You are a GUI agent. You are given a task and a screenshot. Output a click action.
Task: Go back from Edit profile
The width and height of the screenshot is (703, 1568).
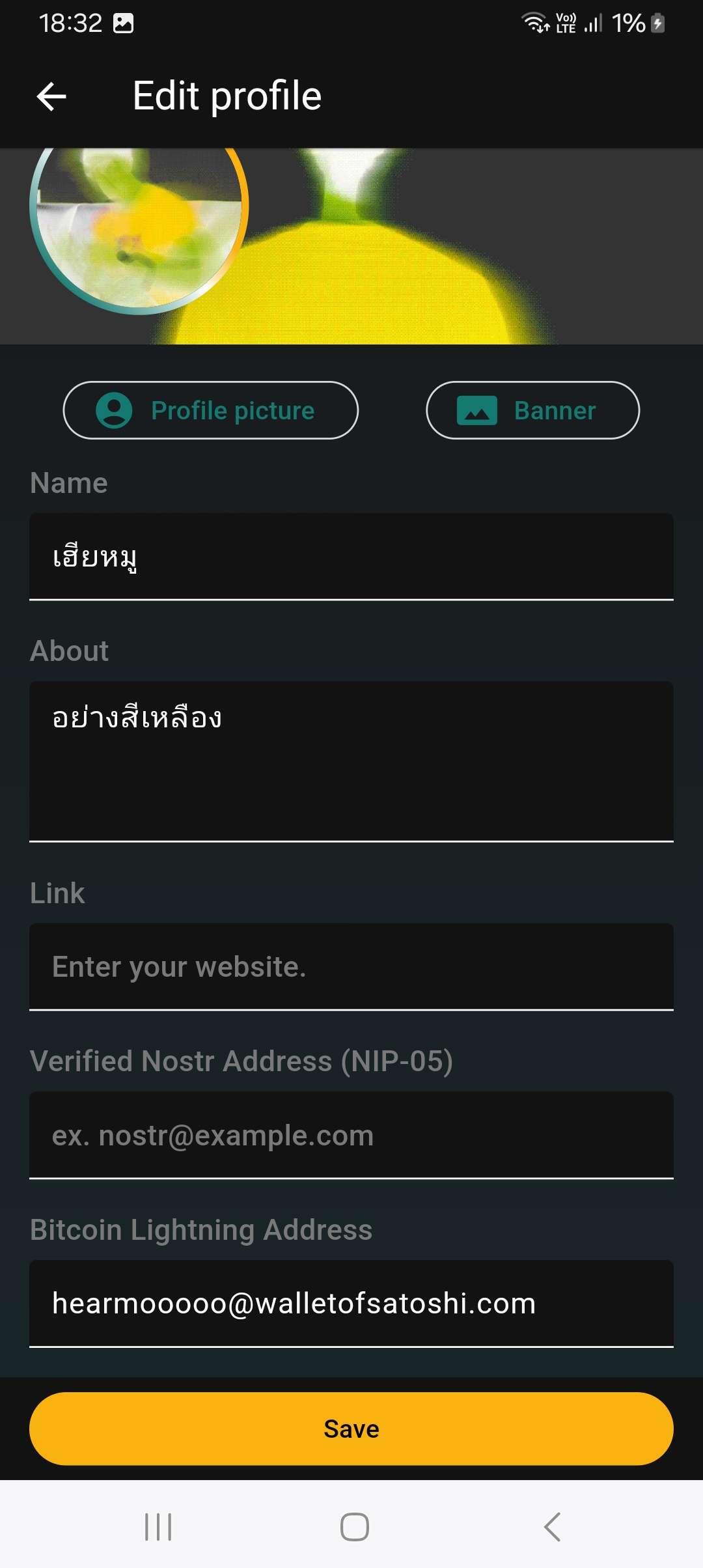click(x=51, y=97)
